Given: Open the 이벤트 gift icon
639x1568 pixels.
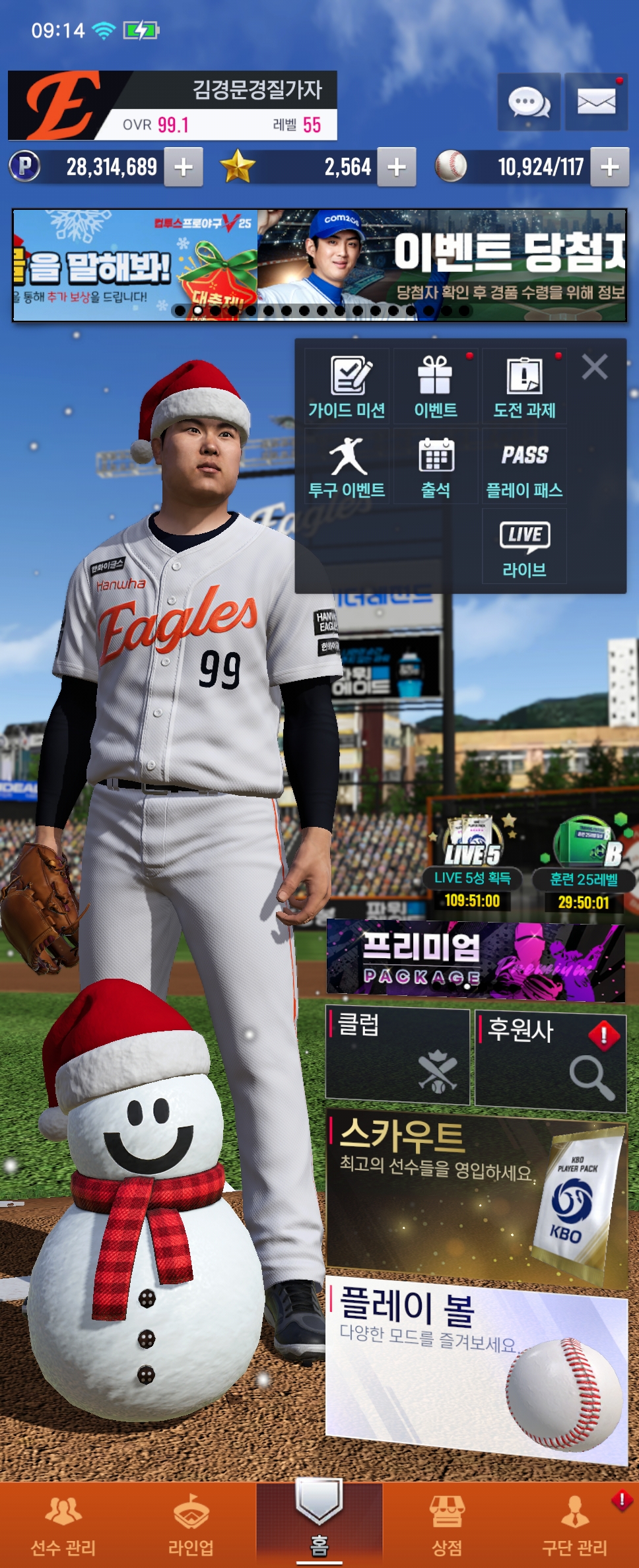Looking at the screenshot, I should point(436,387).
